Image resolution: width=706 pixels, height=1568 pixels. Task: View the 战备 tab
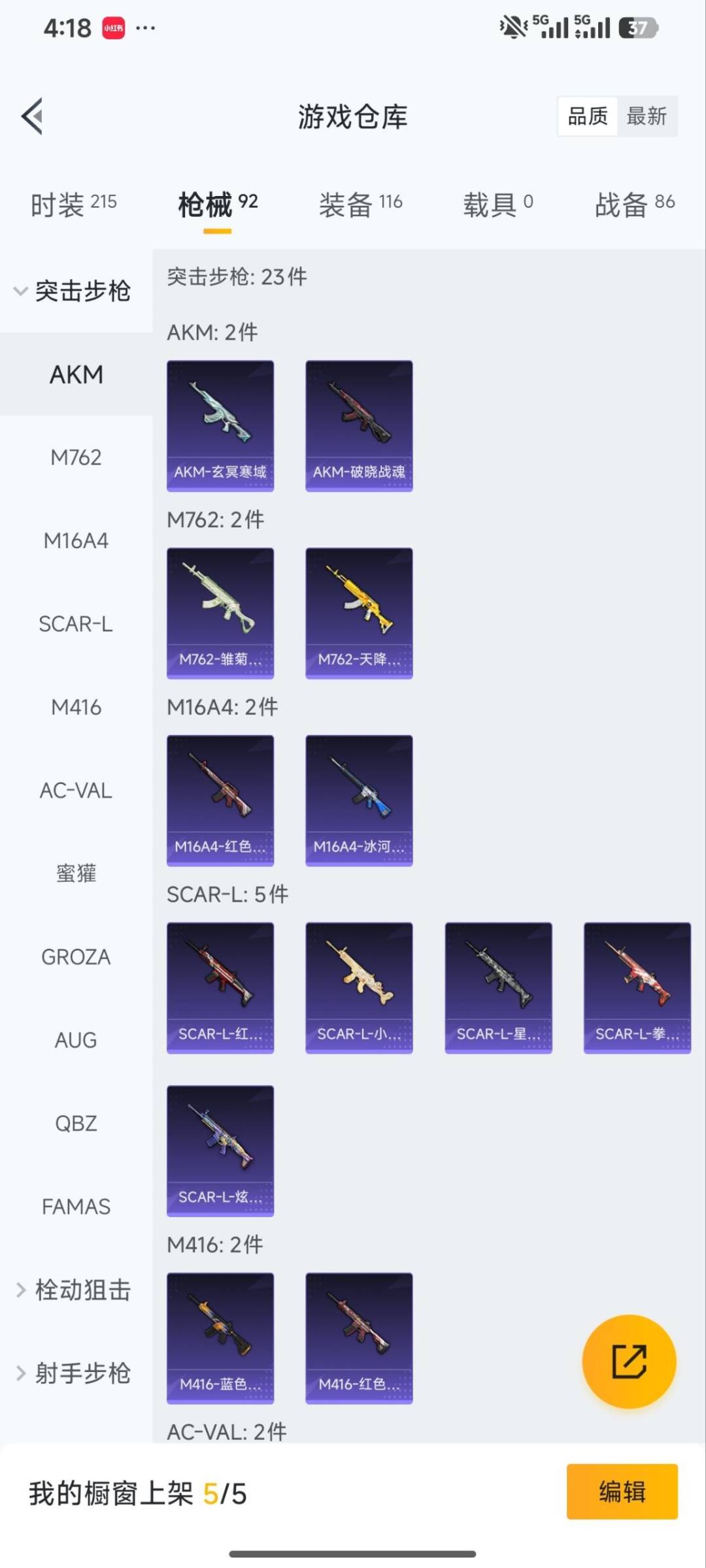(x=635, y=204)
